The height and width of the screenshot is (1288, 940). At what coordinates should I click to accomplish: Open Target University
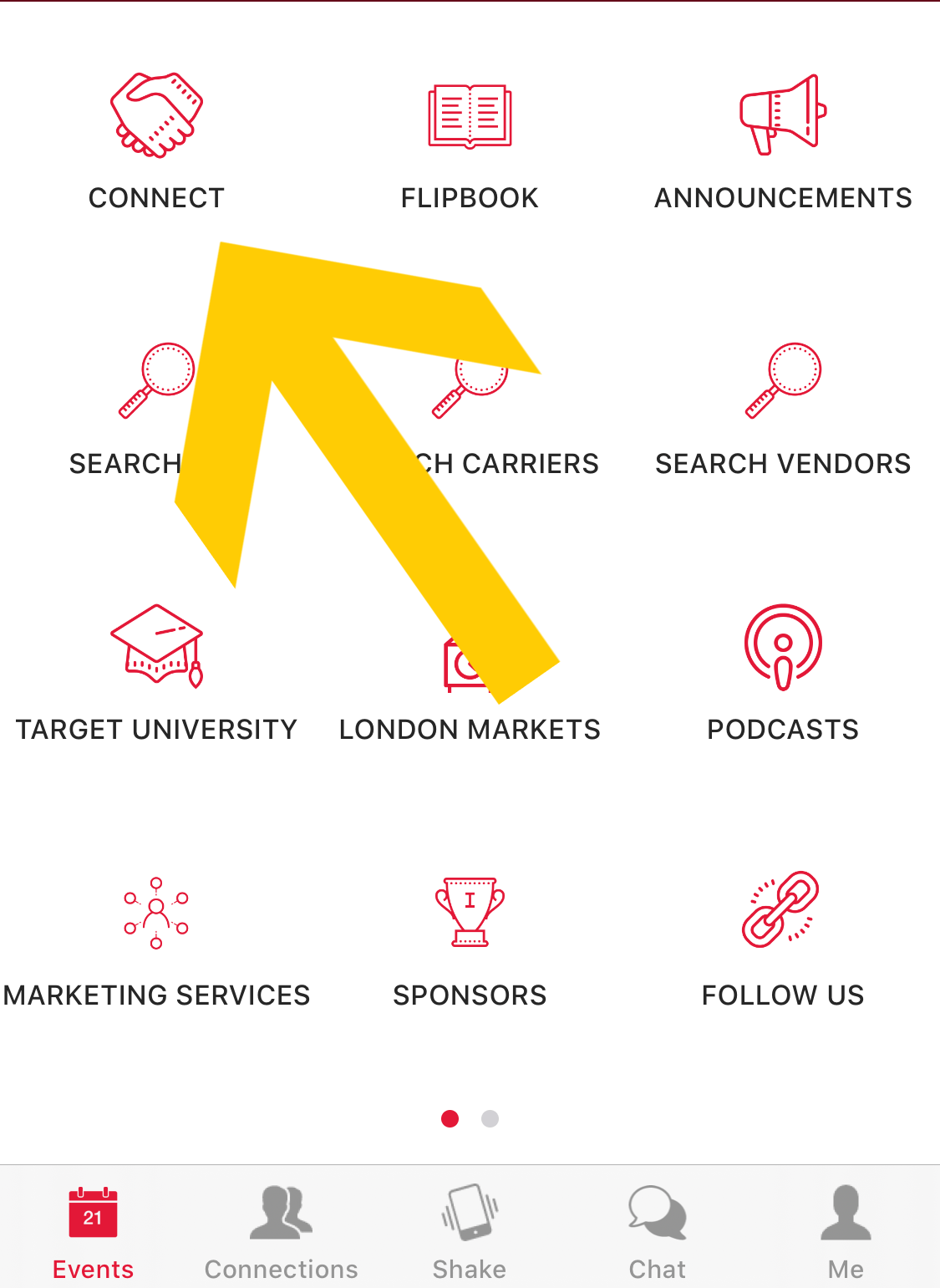tap(156, 671)
